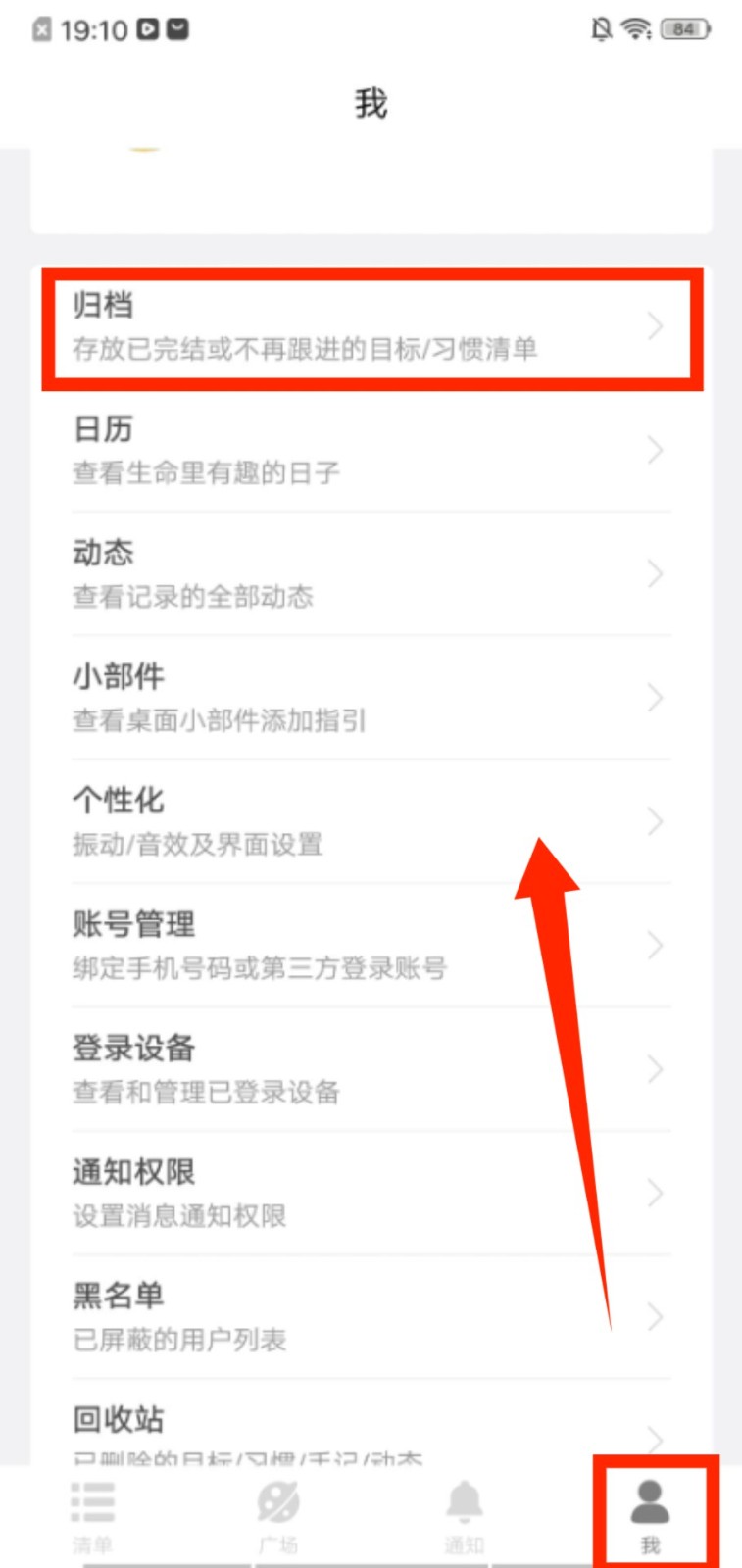Switch to the 清单 tab
Viewport: 742px width, 1568px height.
pos(92,1516)
